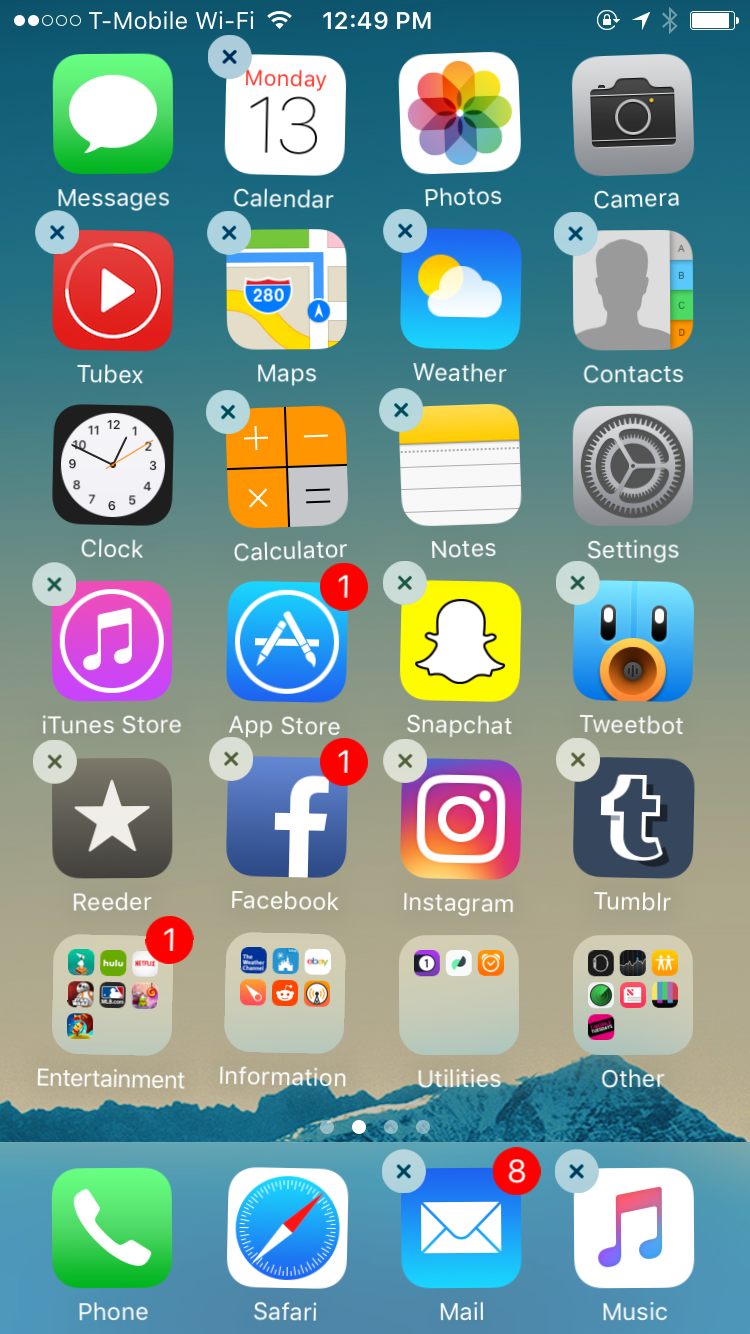Screen dimensions: 750x1334
Task: Open the App Store
Action: point(286,641)
